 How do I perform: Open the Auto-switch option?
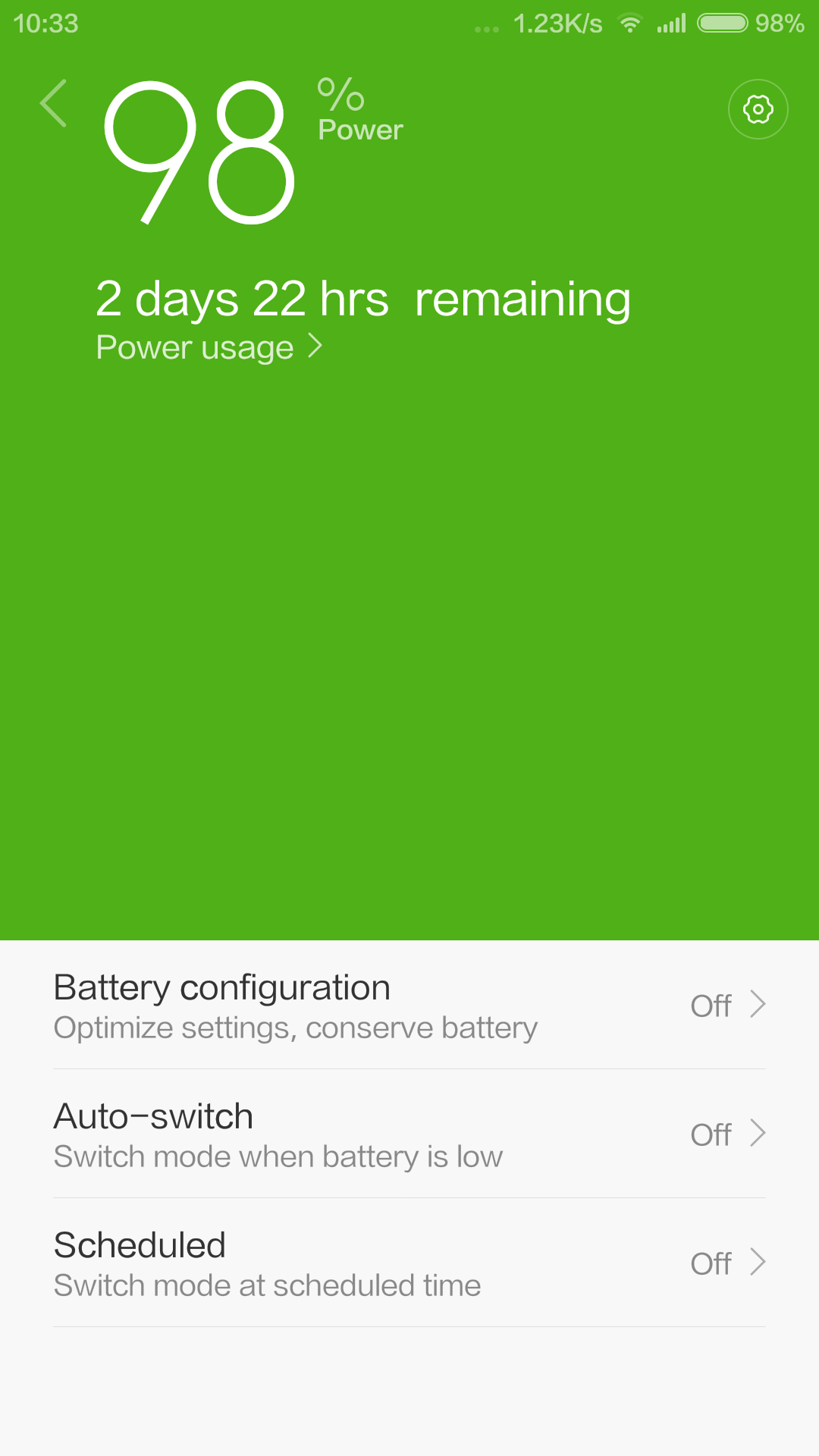tap(409, 1134)
